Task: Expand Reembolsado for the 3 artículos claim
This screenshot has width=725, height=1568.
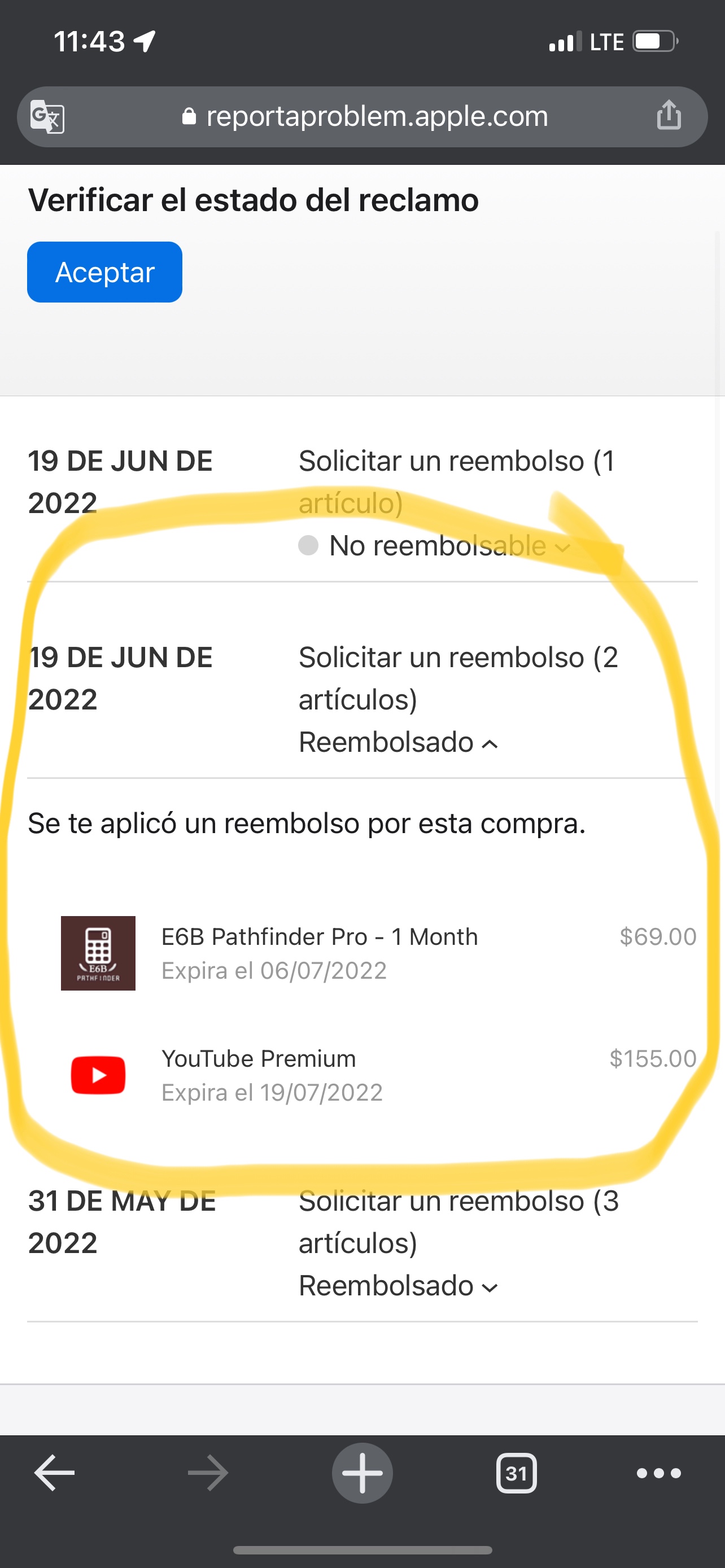Action: point(399,1286)
